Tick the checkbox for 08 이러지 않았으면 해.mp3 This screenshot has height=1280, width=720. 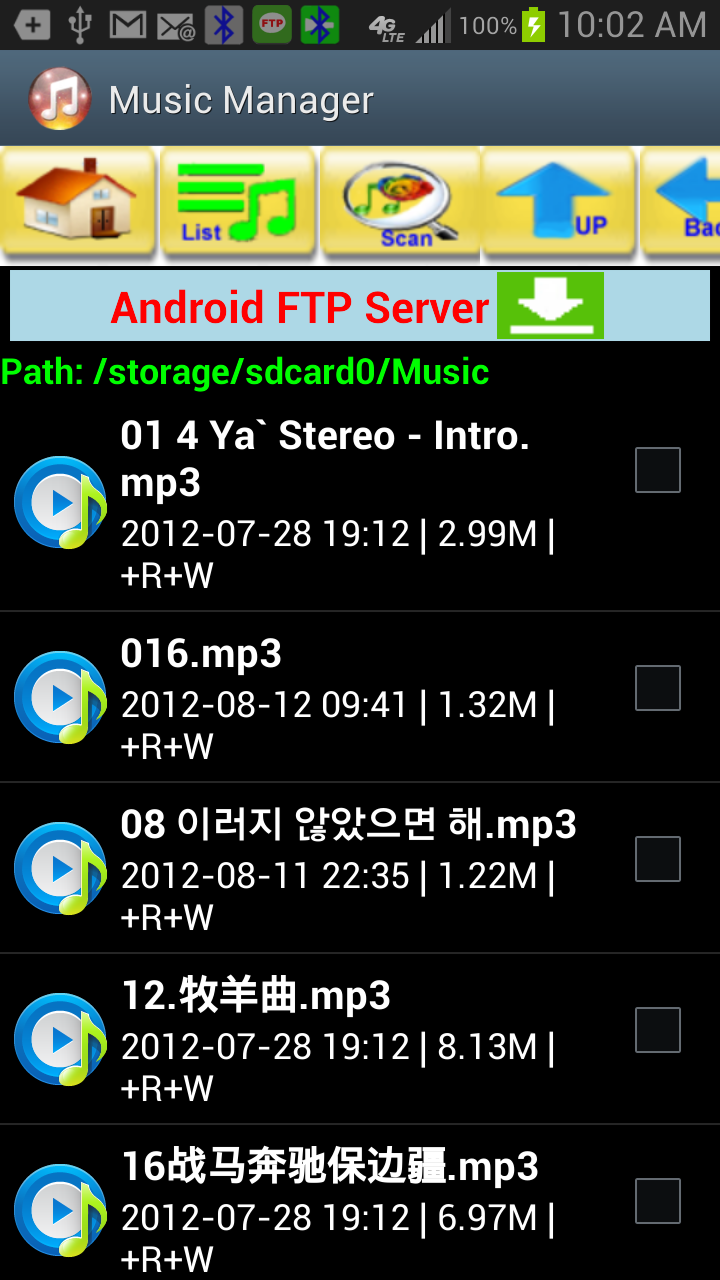pos(657,859)
